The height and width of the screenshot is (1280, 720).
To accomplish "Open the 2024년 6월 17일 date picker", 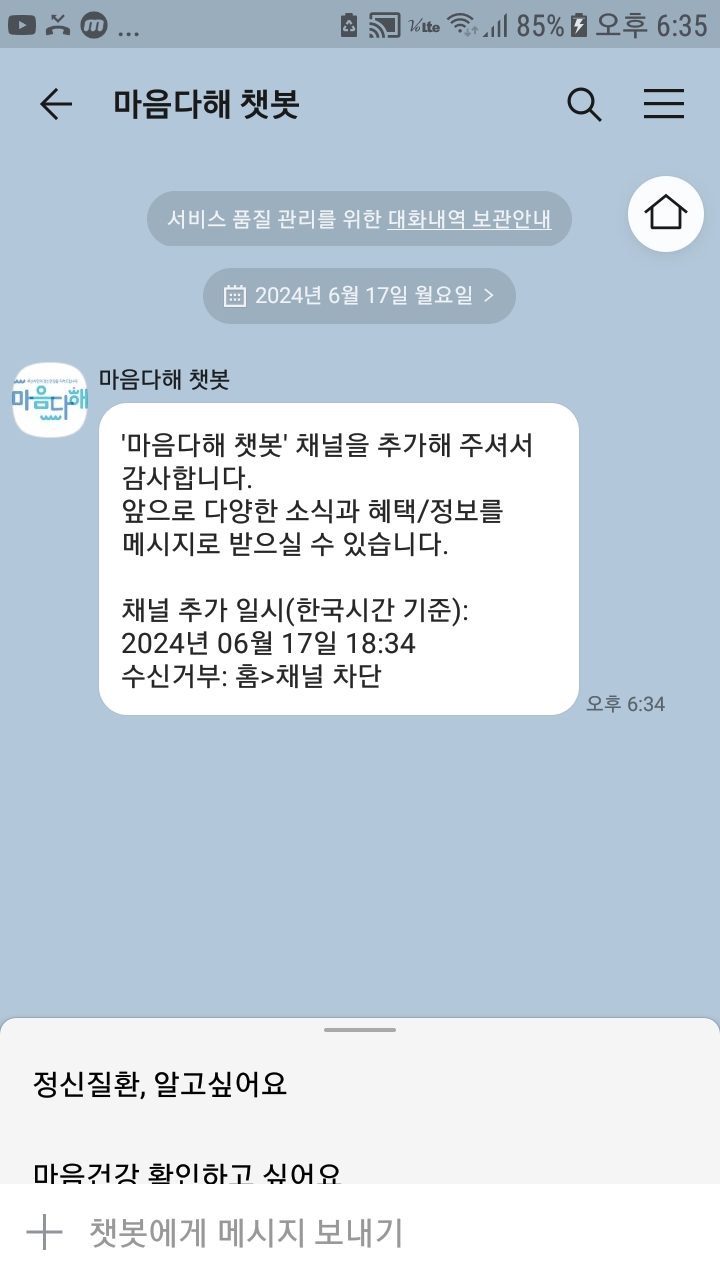I will click(x=359, y=295).
